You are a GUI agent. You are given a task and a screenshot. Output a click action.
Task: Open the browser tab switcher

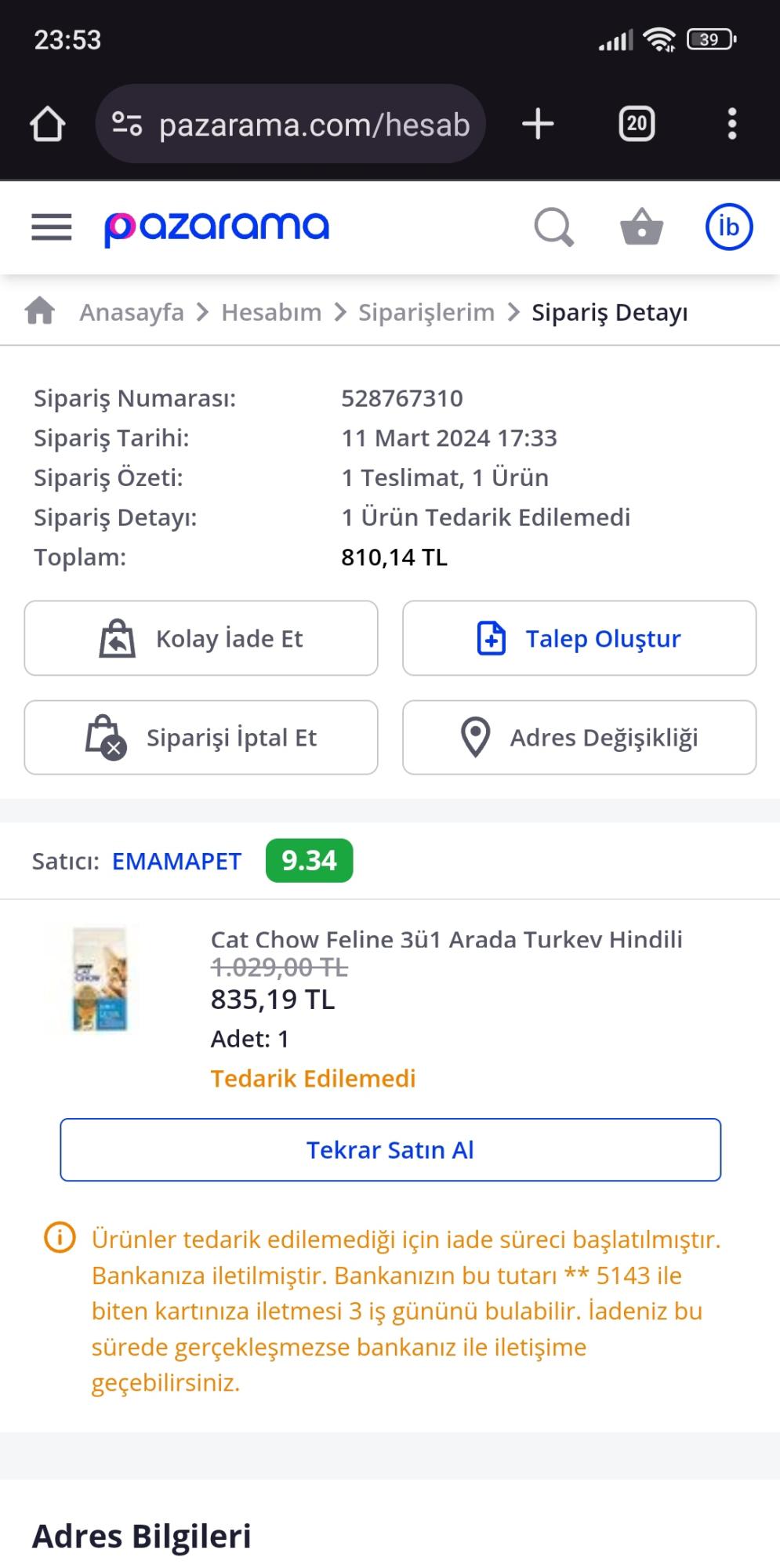click(x=636, y=123)
